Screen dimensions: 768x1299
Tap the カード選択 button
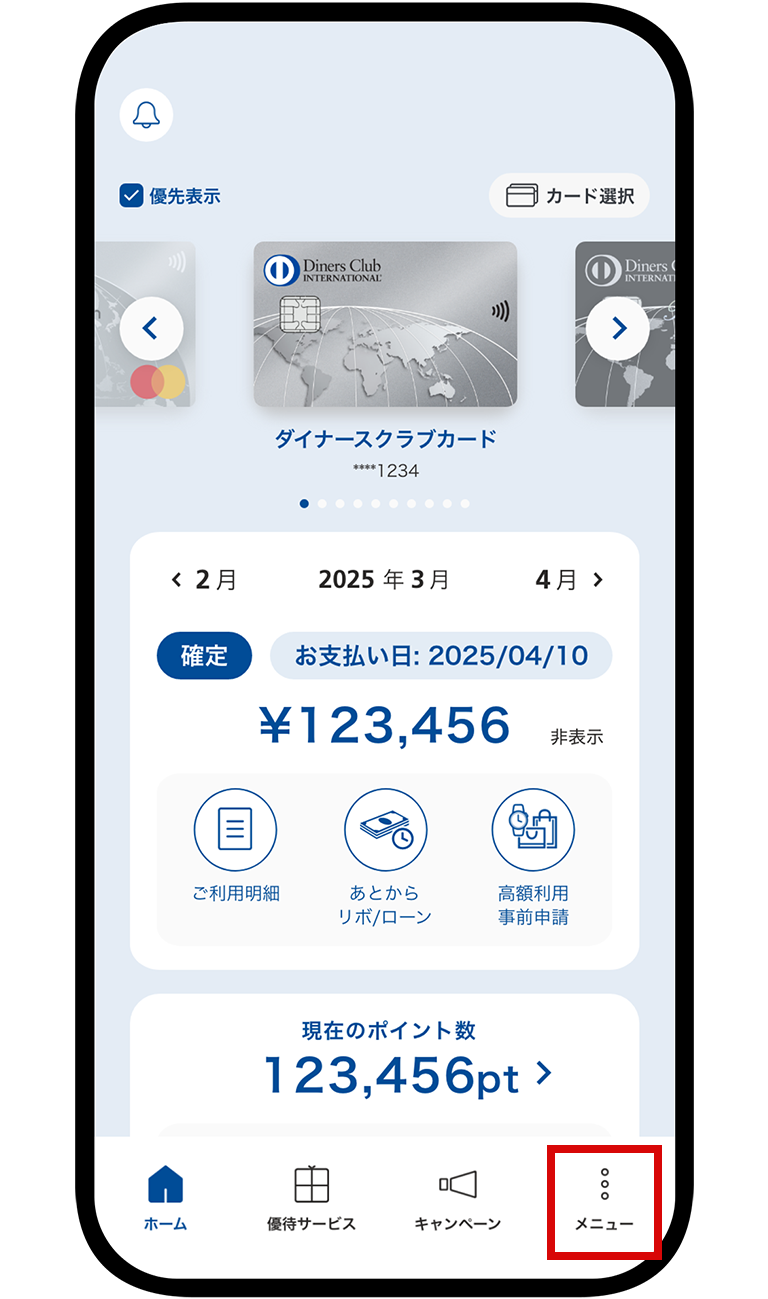point(569,196)
